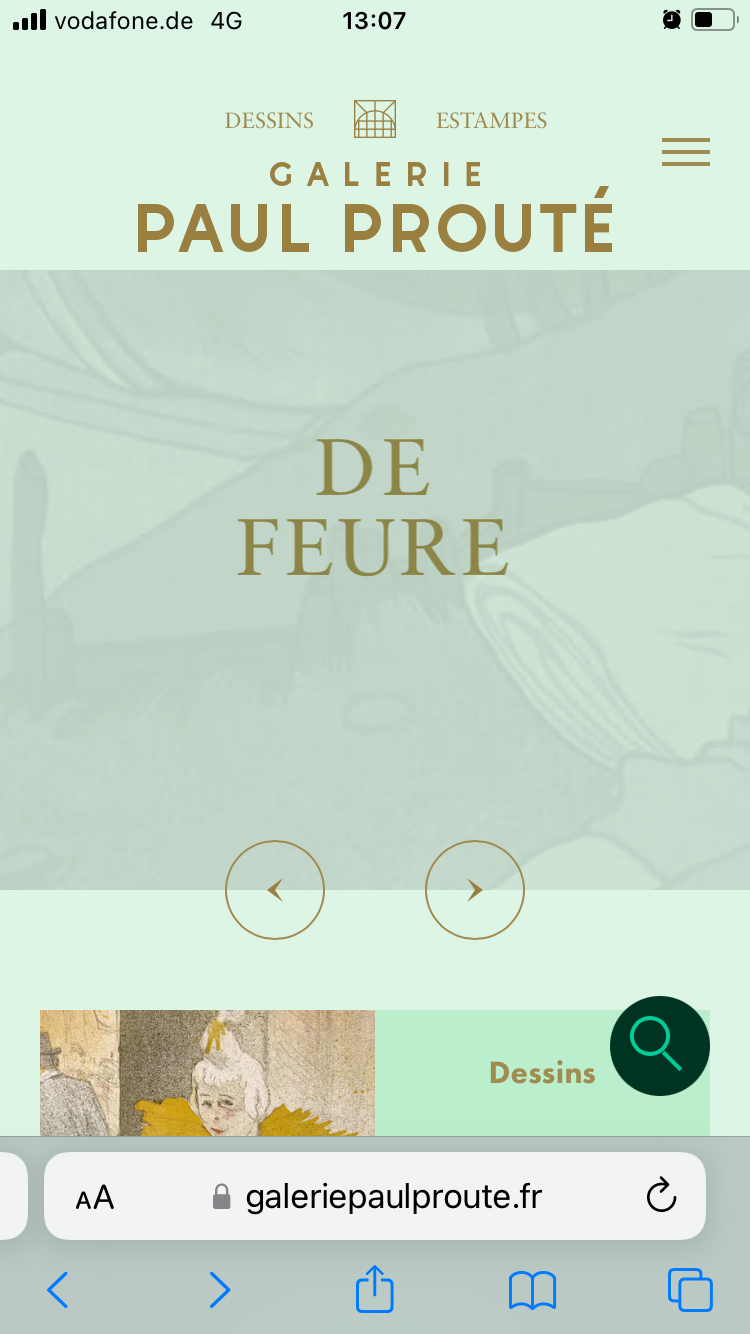
Task: Share this page
Action: point(375,1289)
